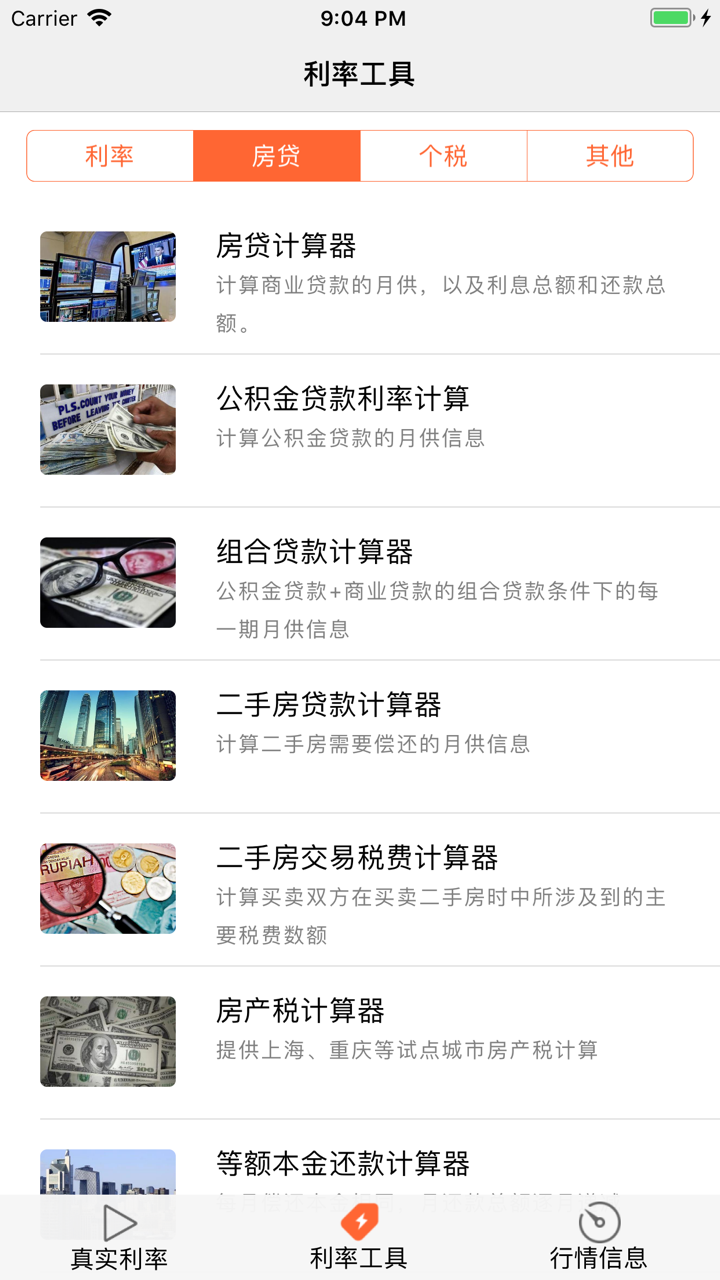Select the lightning bolt 利率工具 icon
The height and width of the screenshot is (1280, 720).
tap(360, 1220)
